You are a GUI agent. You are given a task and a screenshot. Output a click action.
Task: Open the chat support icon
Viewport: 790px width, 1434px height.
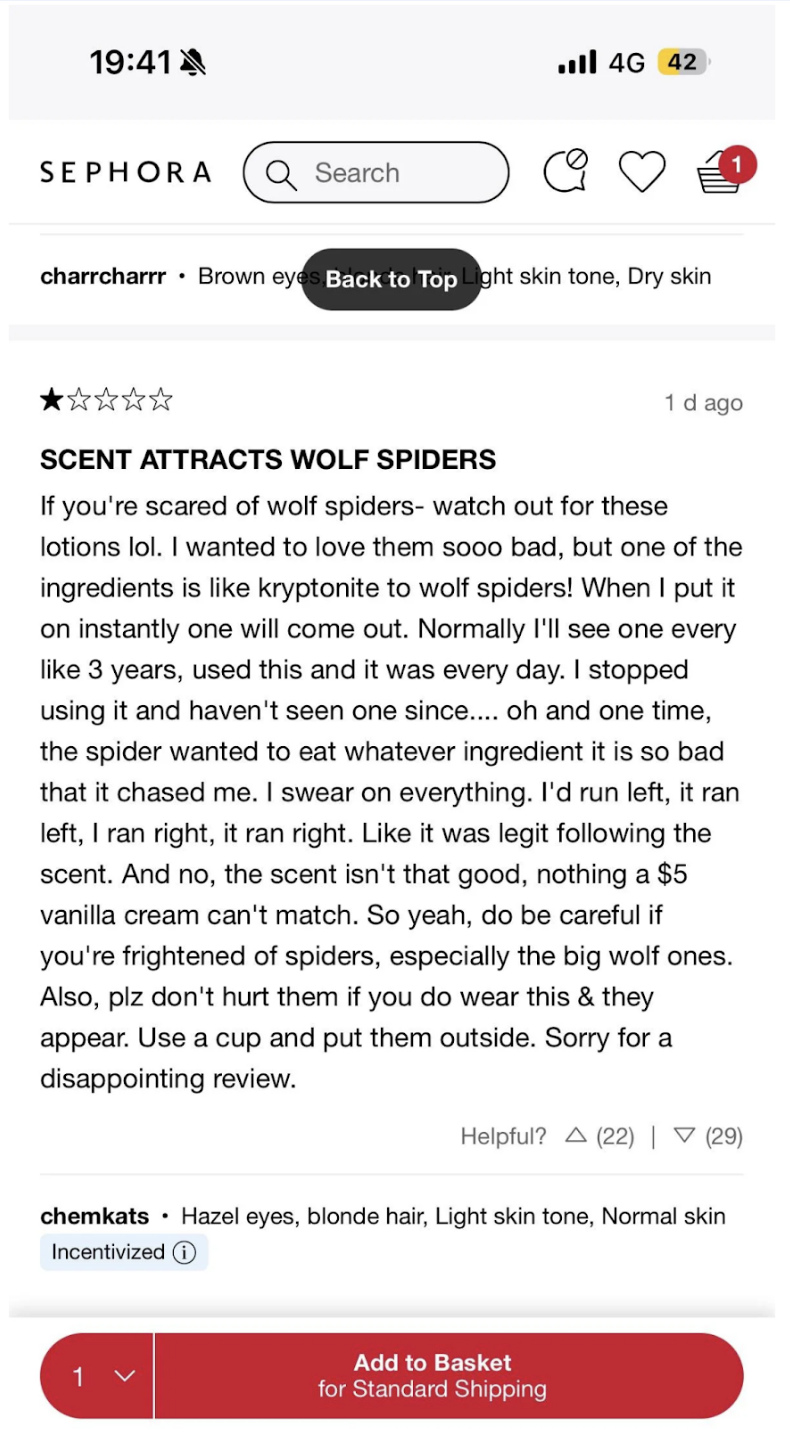pos(565,171)
